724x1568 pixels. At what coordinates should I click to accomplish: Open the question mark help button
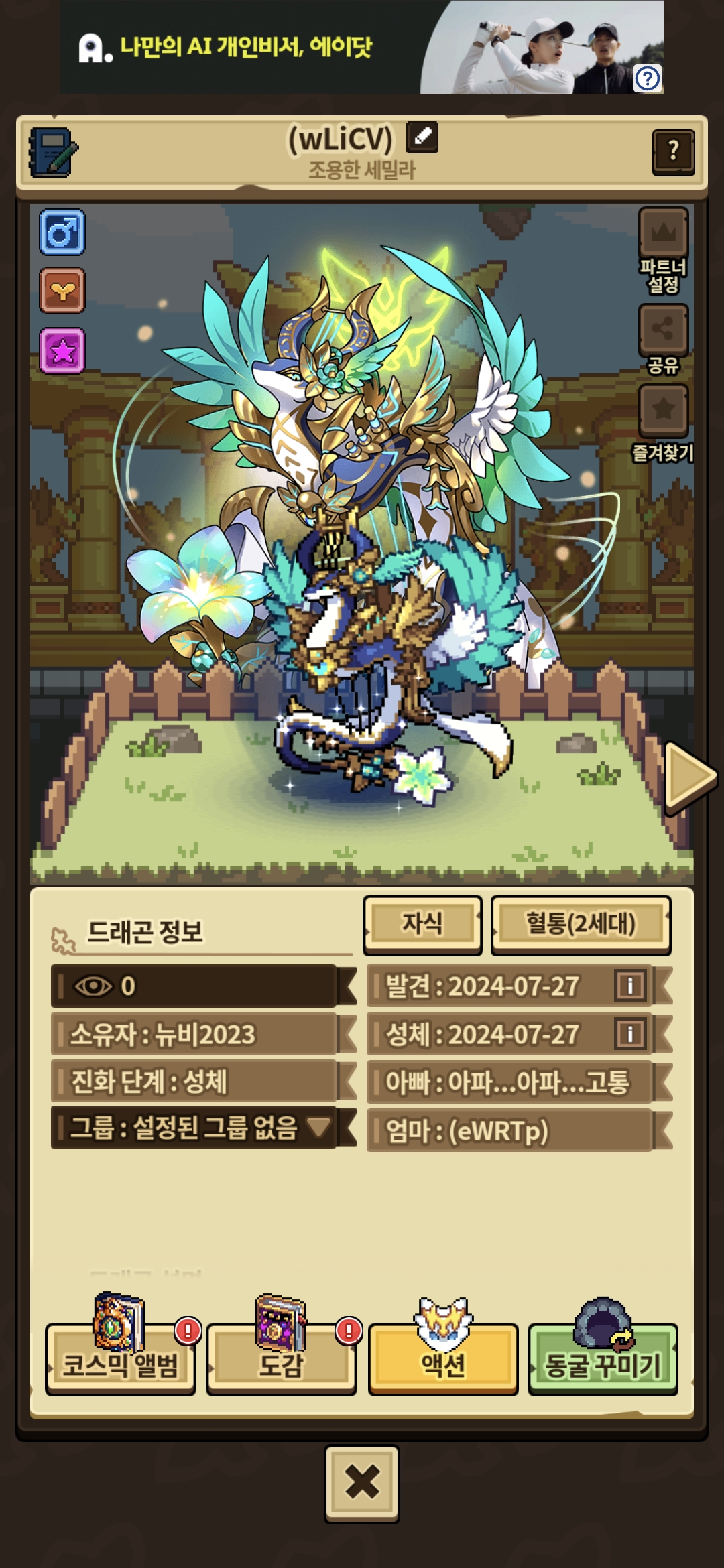(x=672, y=151)
